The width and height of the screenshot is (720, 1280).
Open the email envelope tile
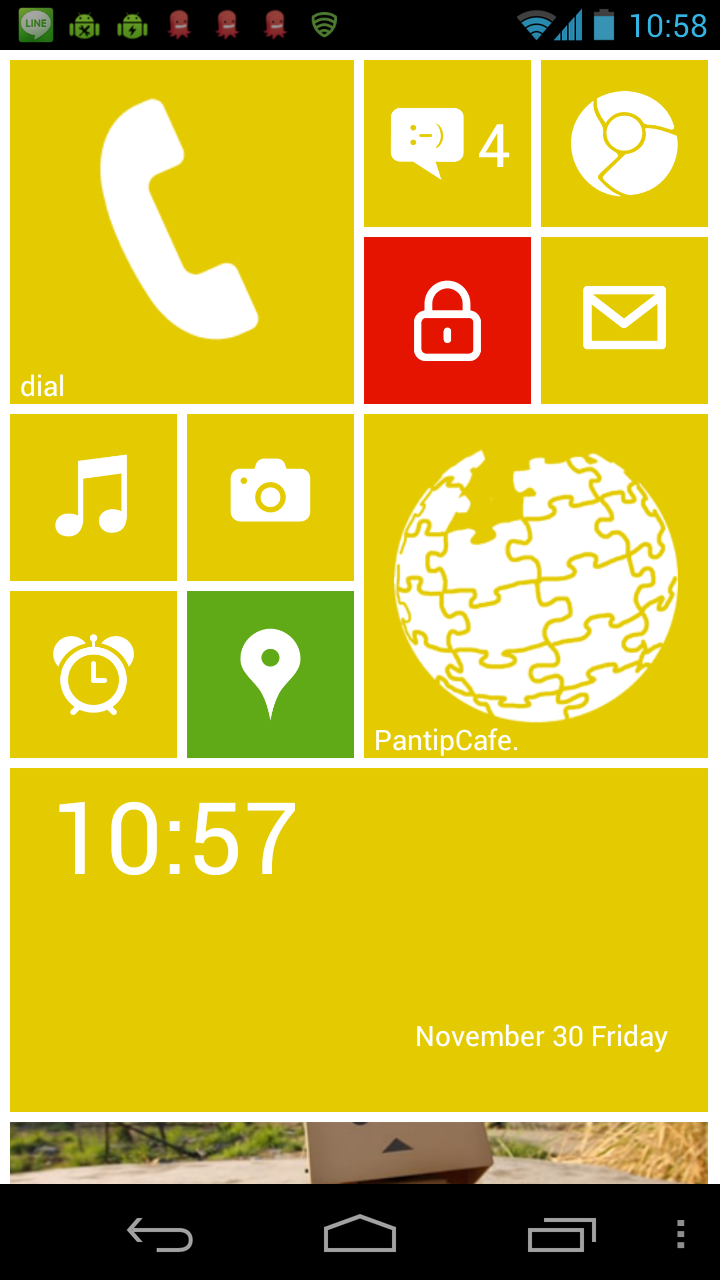pyautogui.click(x=624, y=320)
